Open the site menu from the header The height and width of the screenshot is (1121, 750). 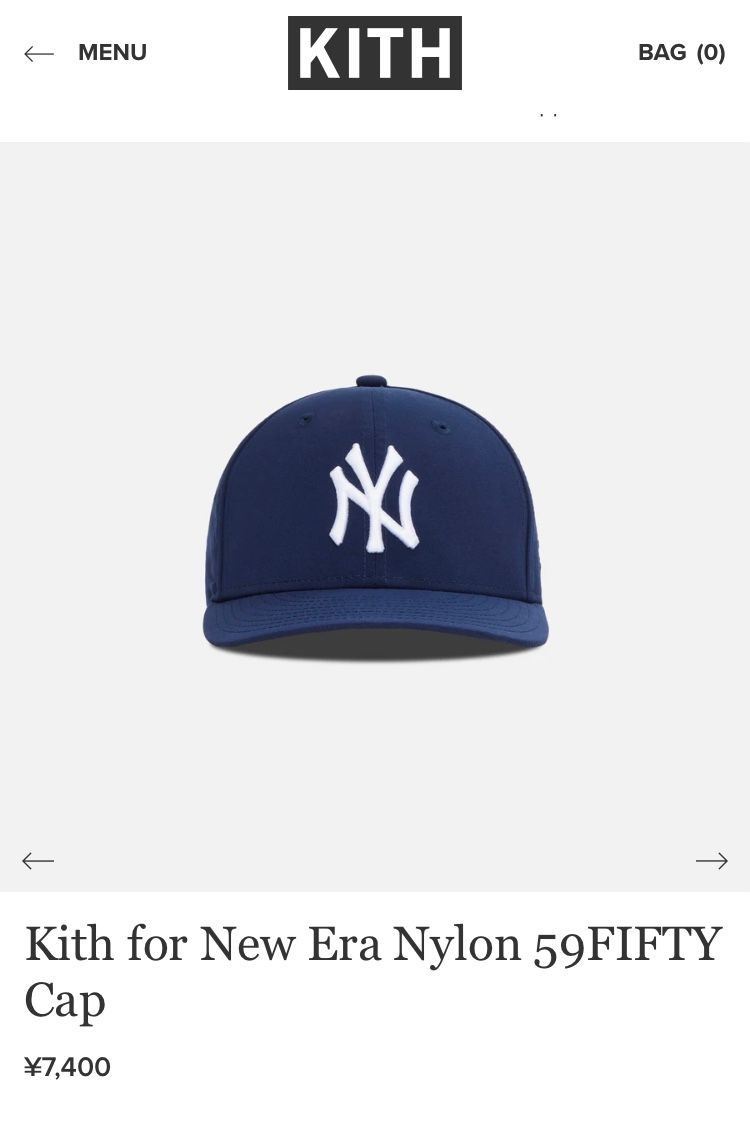pyautogui.click(x=111, y=53)
